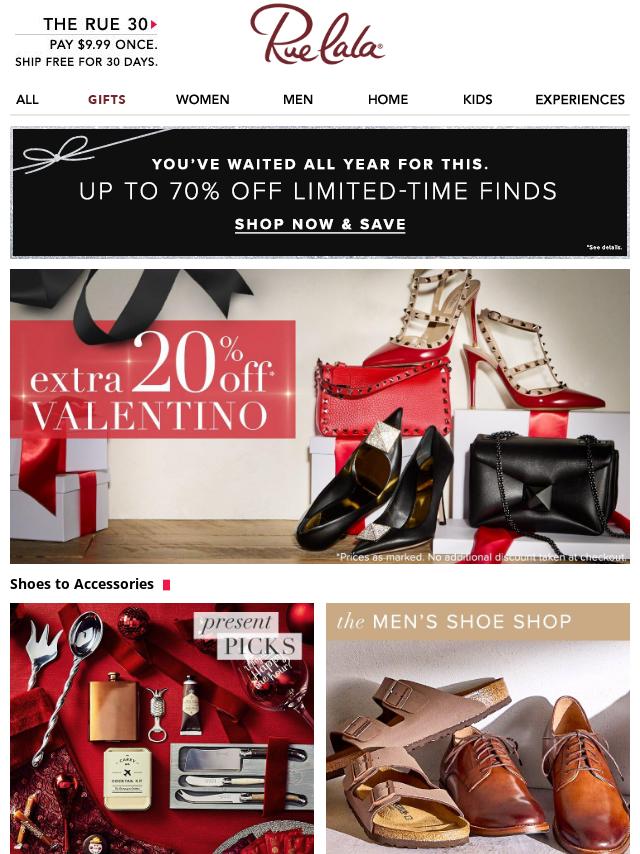Open the extra 20% off Valentino banner
640x854 pixels.
(320, 416)
